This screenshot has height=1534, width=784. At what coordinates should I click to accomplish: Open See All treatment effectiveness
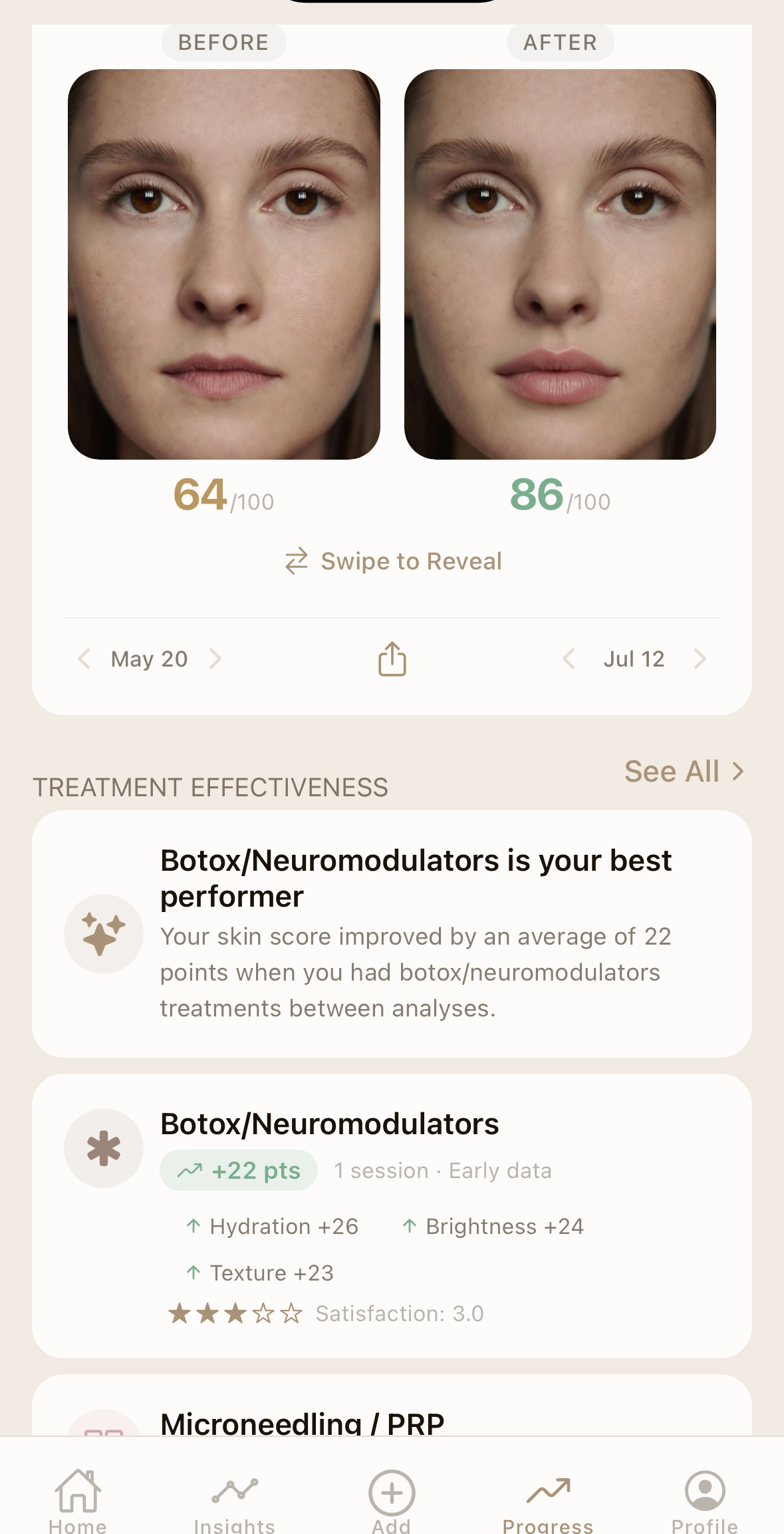click(684, 772)
